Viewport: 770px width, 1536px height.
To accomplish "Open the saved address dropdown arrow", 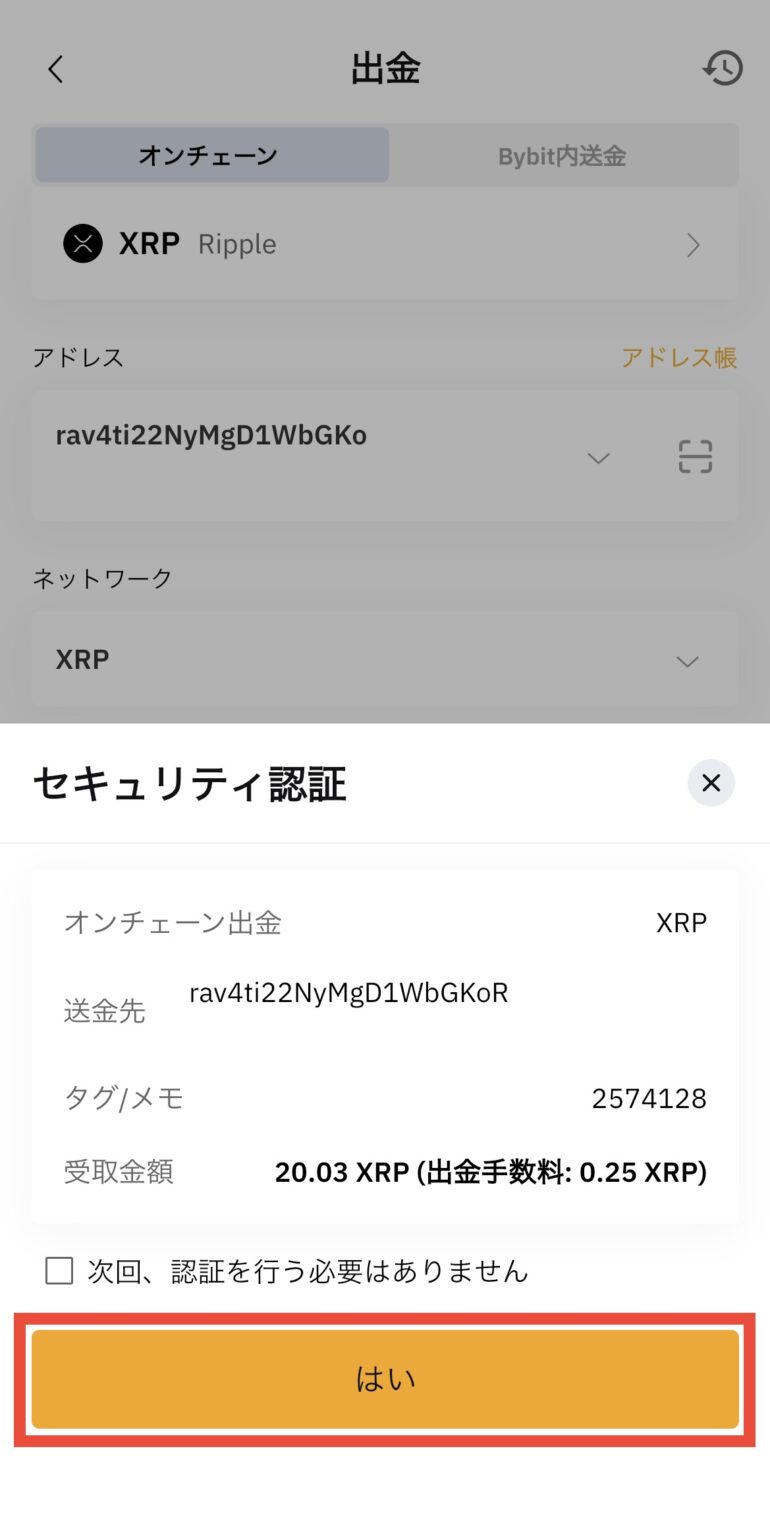I will point(598,458).
